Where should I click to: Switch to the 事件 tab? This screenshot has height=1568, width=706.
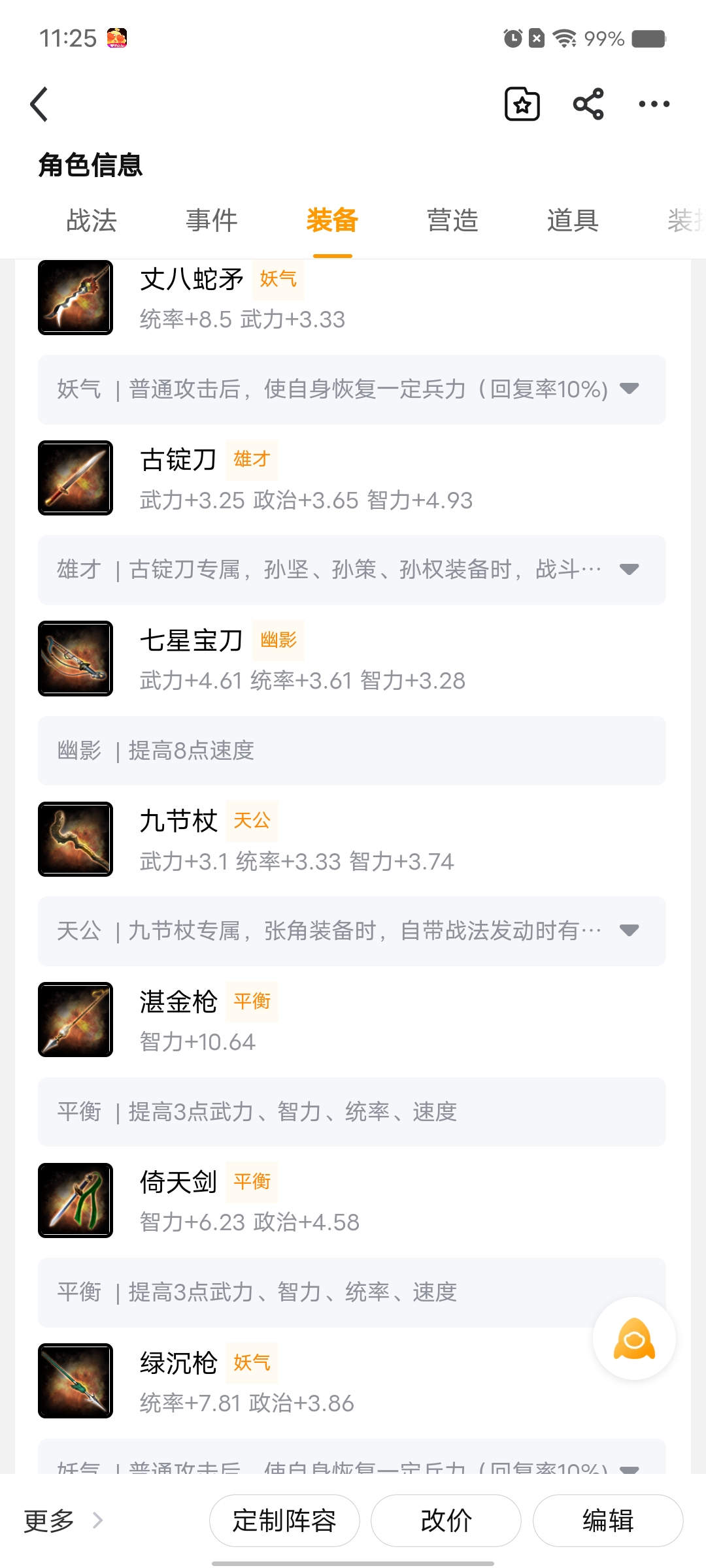pos(212,221)
